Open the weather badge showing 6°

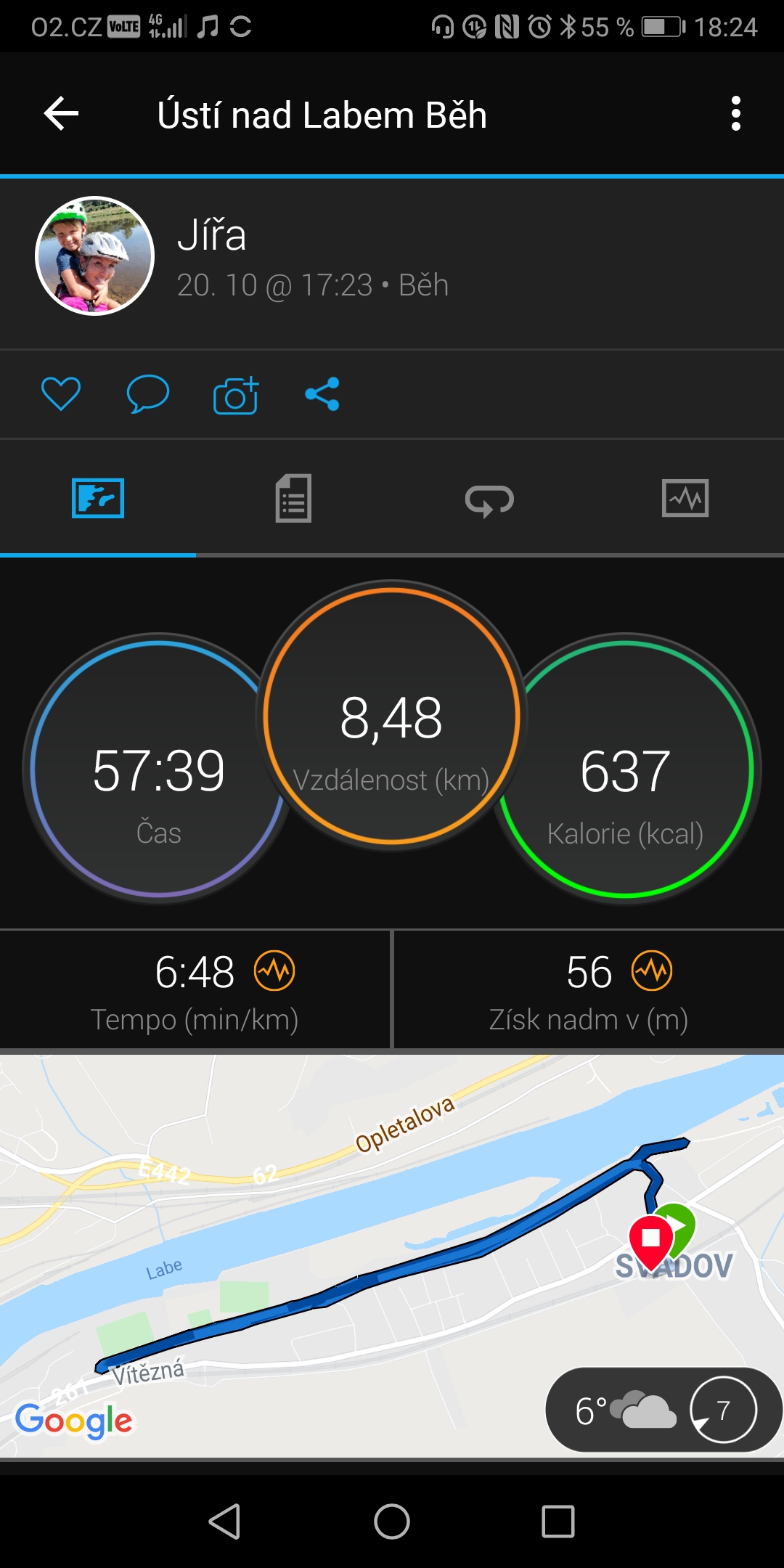click(x=662, y=1410)
